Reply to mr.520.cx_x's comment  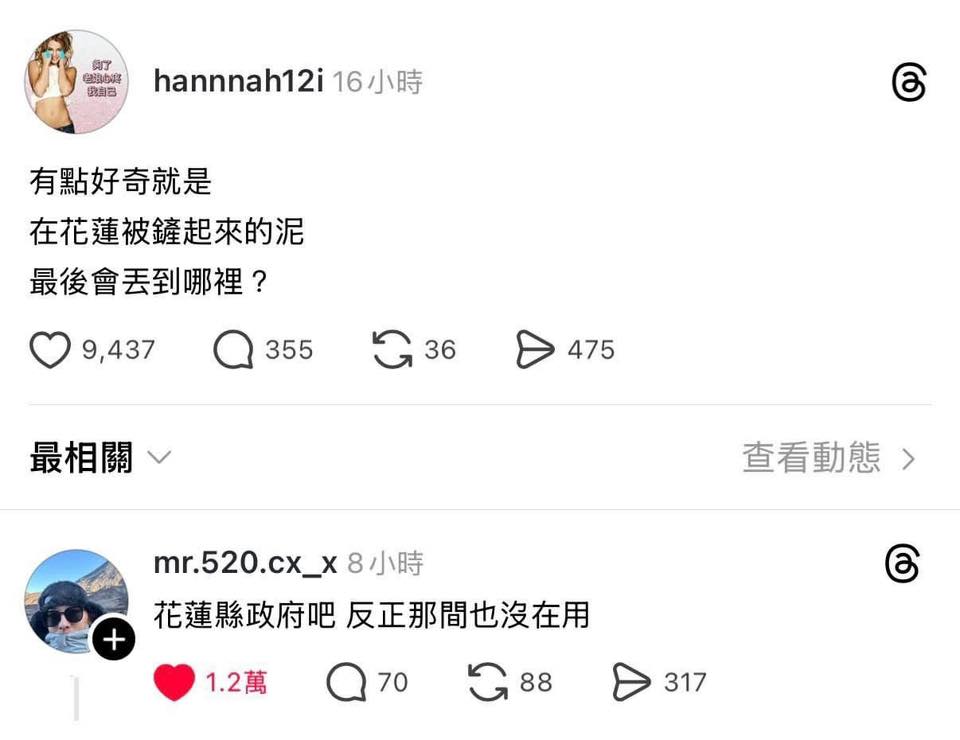click(x=346, y=683)
